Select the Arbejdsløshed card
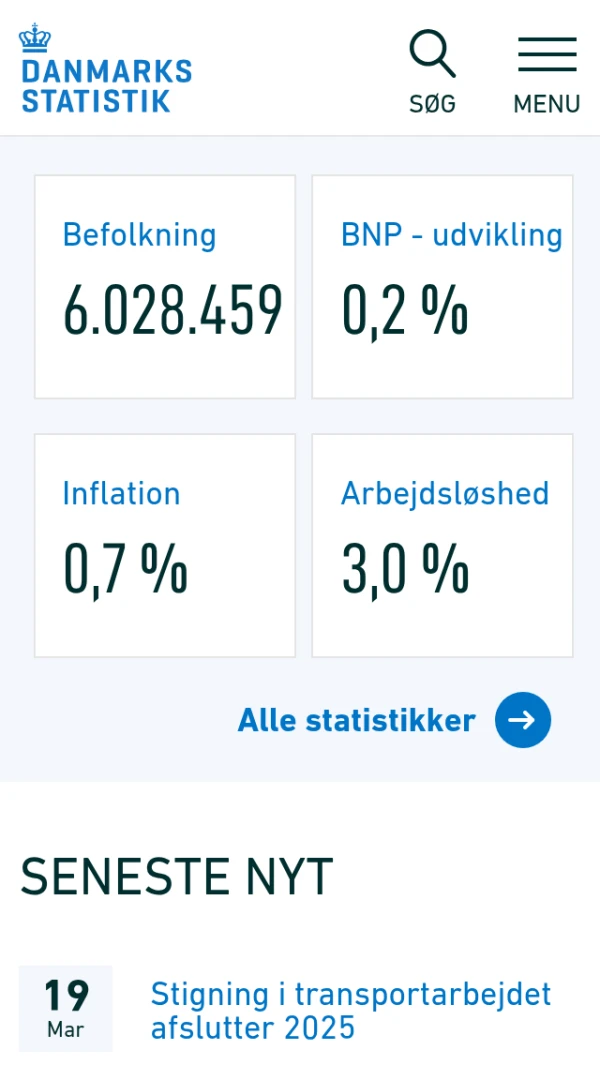This screenshot has width=600, height=1065. tap(442, 545)
